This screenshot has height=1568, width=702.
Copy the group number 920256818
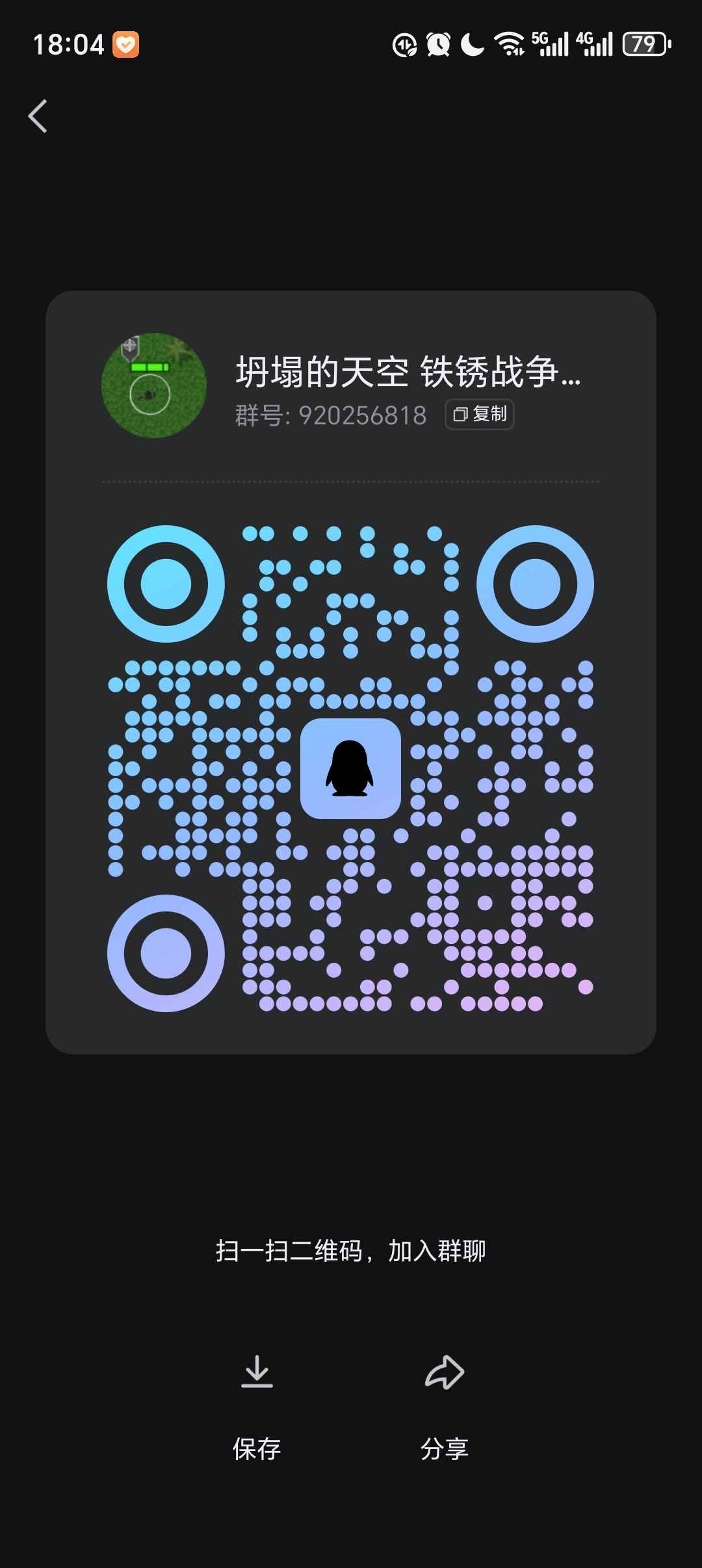480,414
